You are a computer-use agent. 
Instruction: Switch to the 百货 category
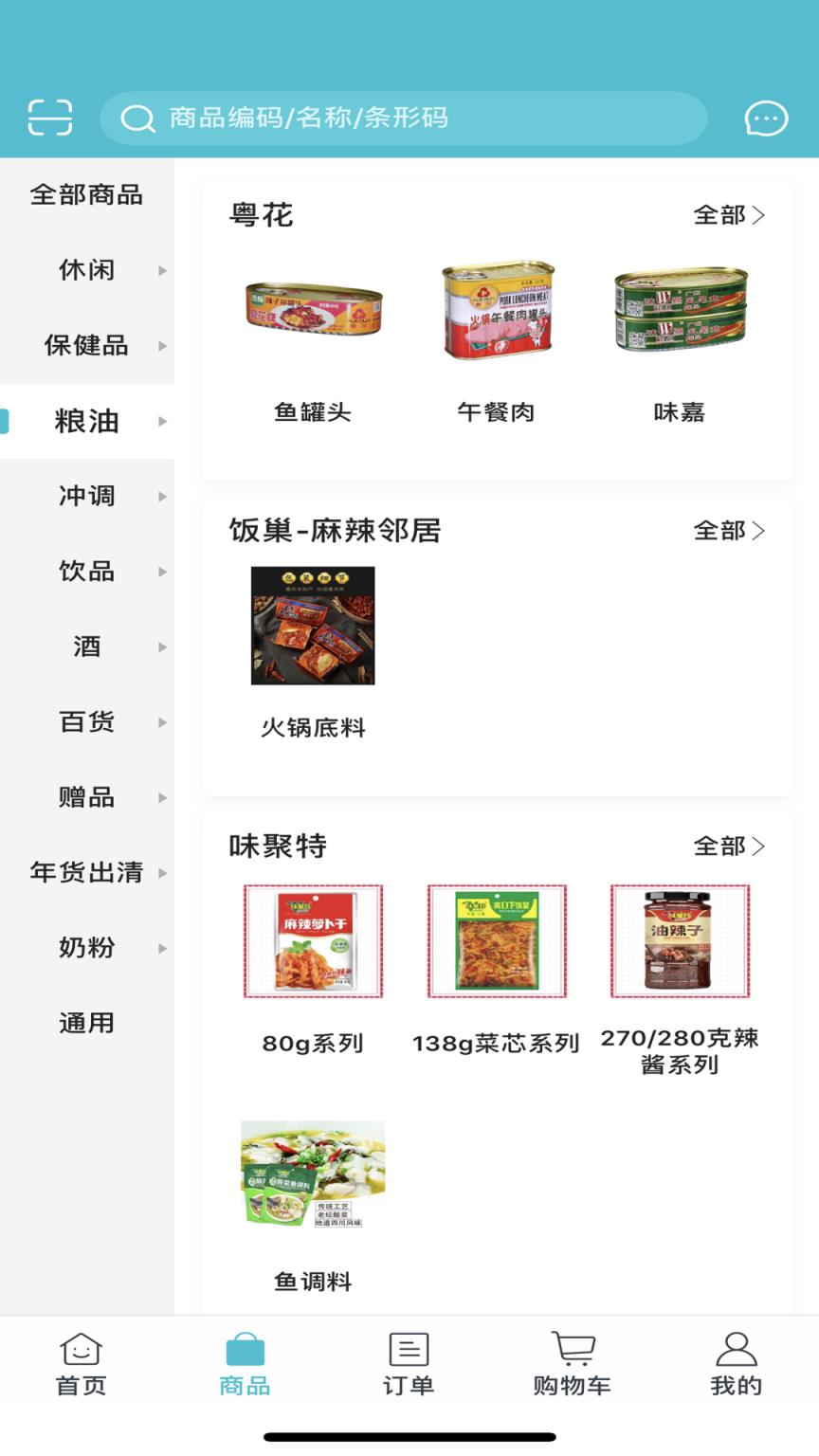87,722
